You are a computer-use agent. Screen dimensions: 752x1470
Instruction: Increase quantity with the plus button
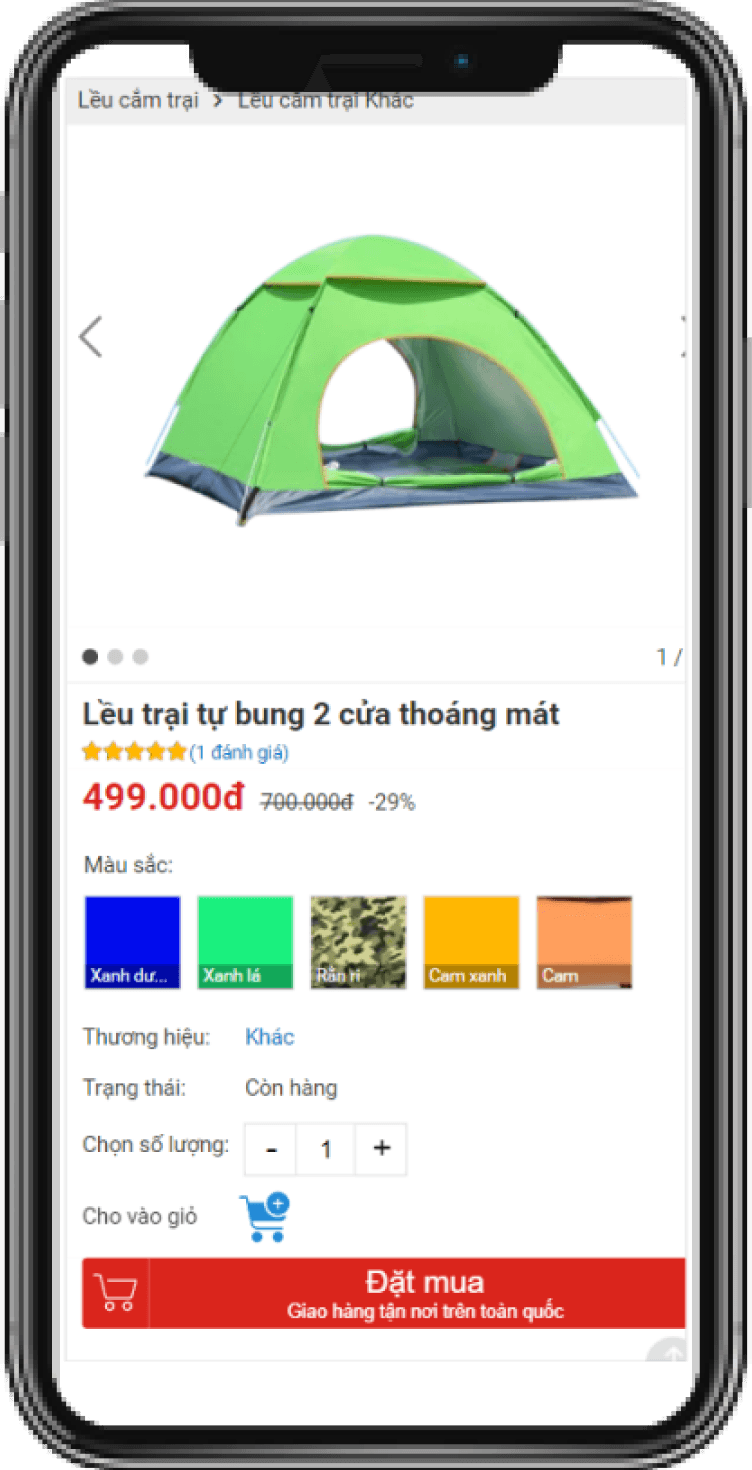[x=381, y=1149]
